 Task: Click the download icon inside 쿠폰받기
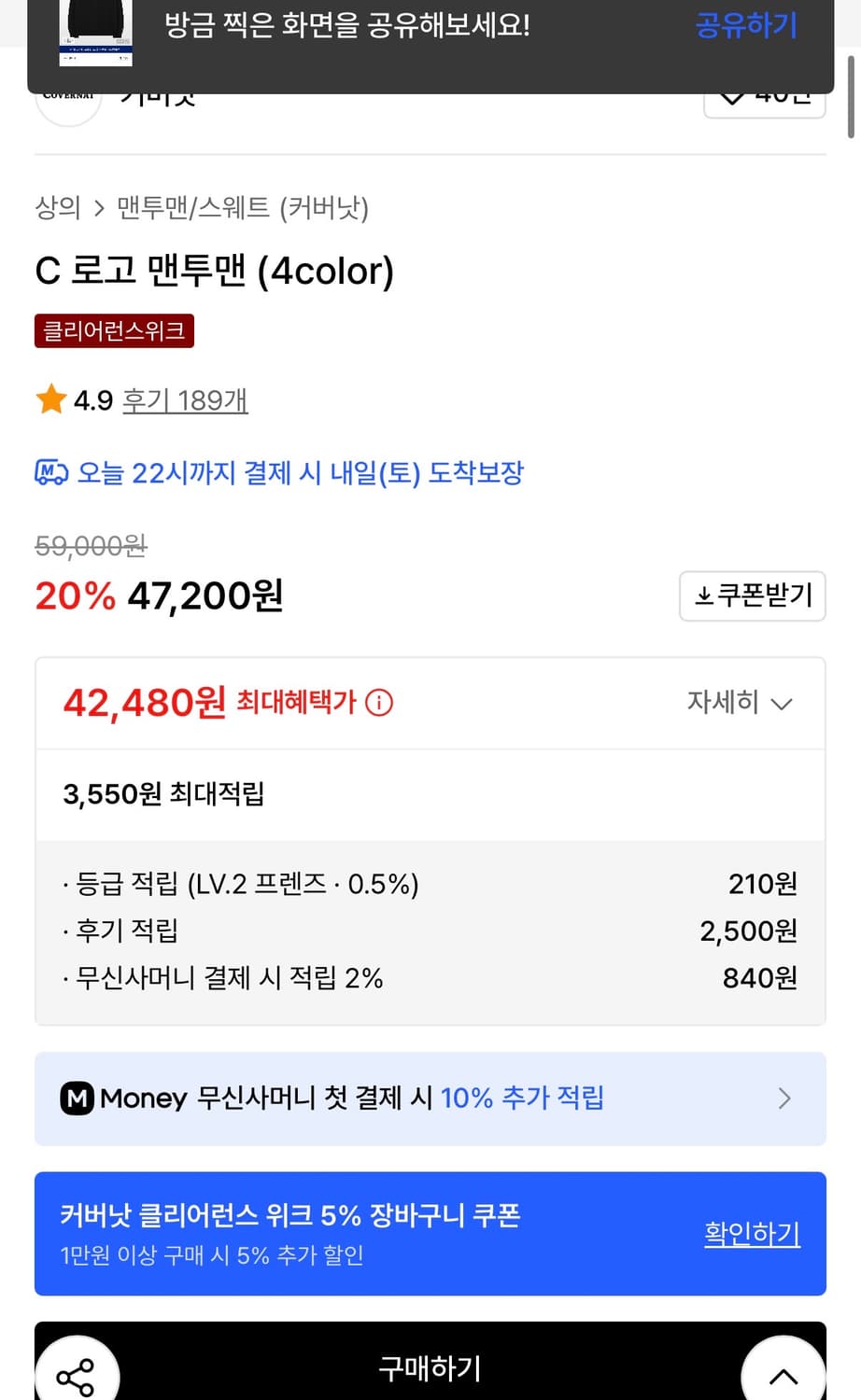click(x=703, y=595)
